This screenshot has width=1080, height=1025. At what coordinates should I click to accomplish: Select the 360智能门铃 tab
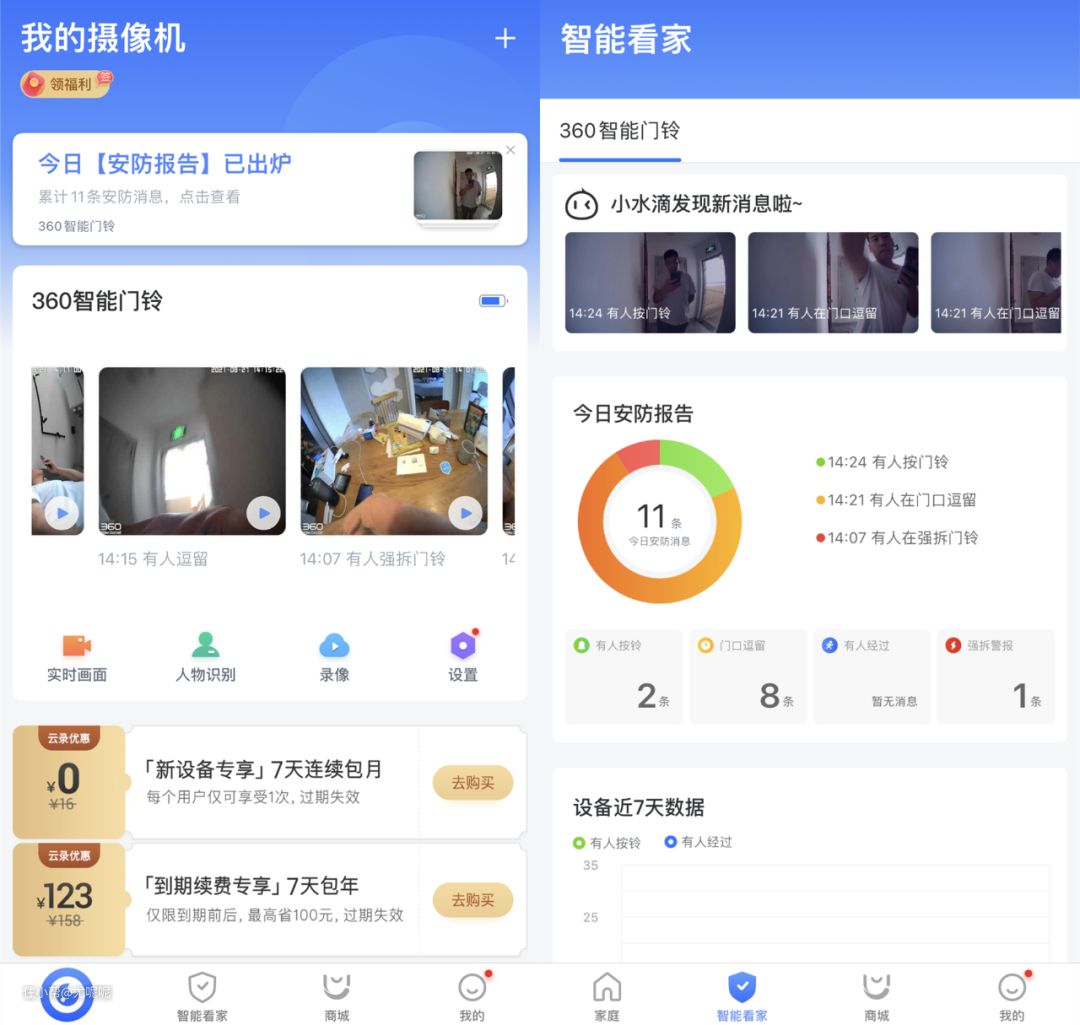[619, 131]
